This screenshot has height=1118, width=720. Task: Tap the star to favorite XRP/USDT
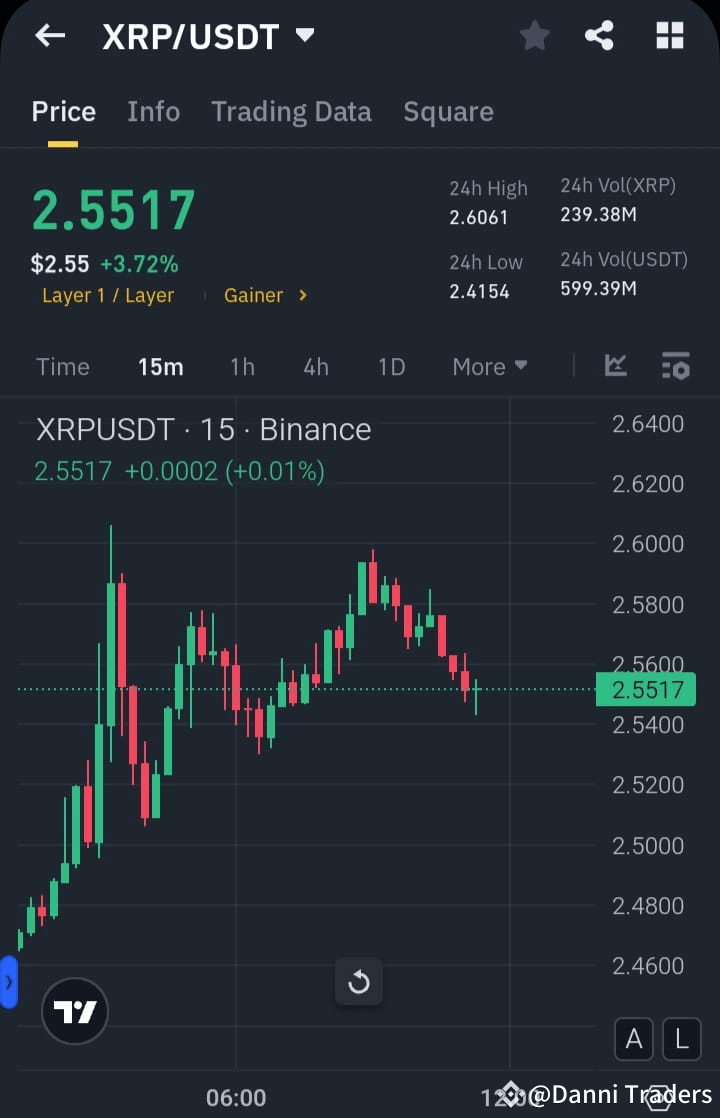click(x=534, y=36)
